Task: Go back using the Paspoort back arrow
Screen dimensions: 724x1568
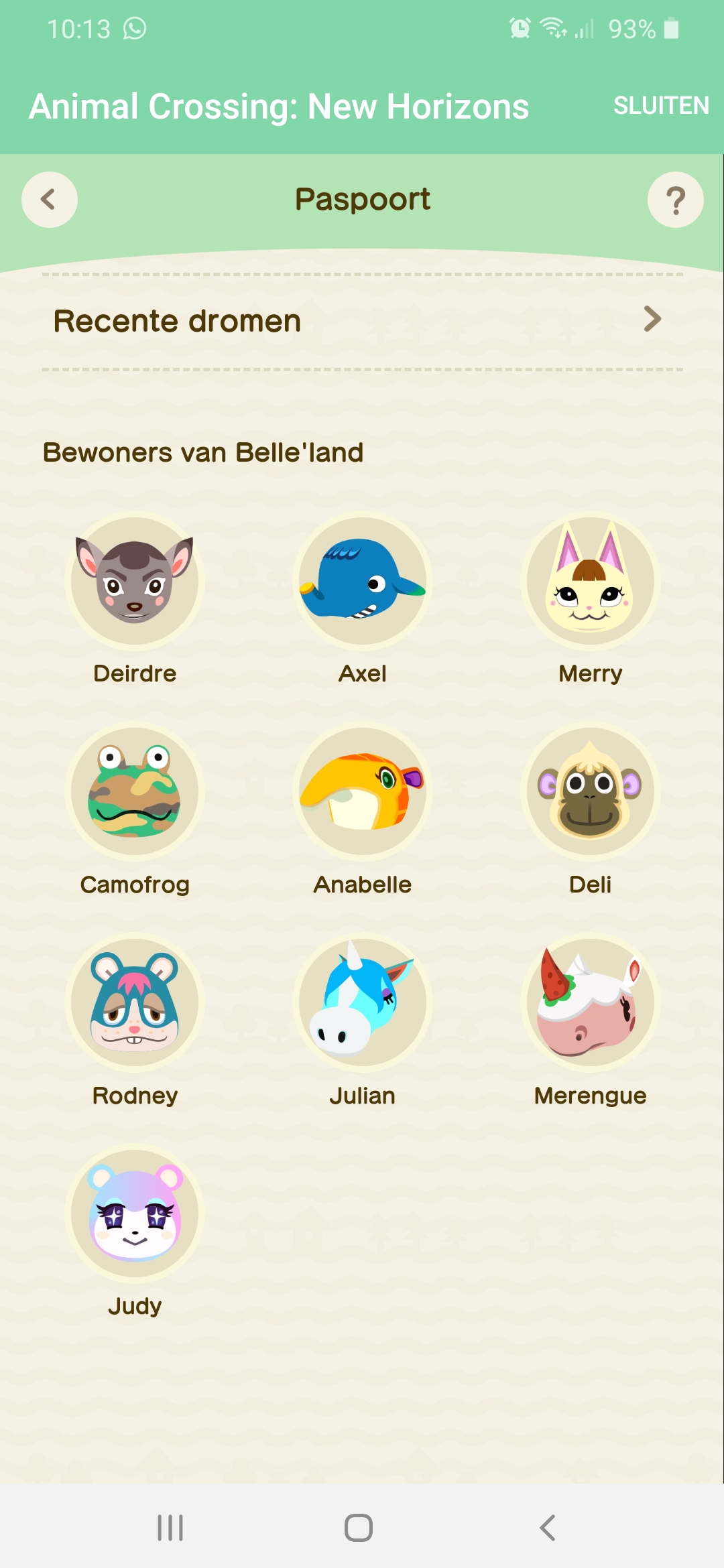Action: pos(49,200)
